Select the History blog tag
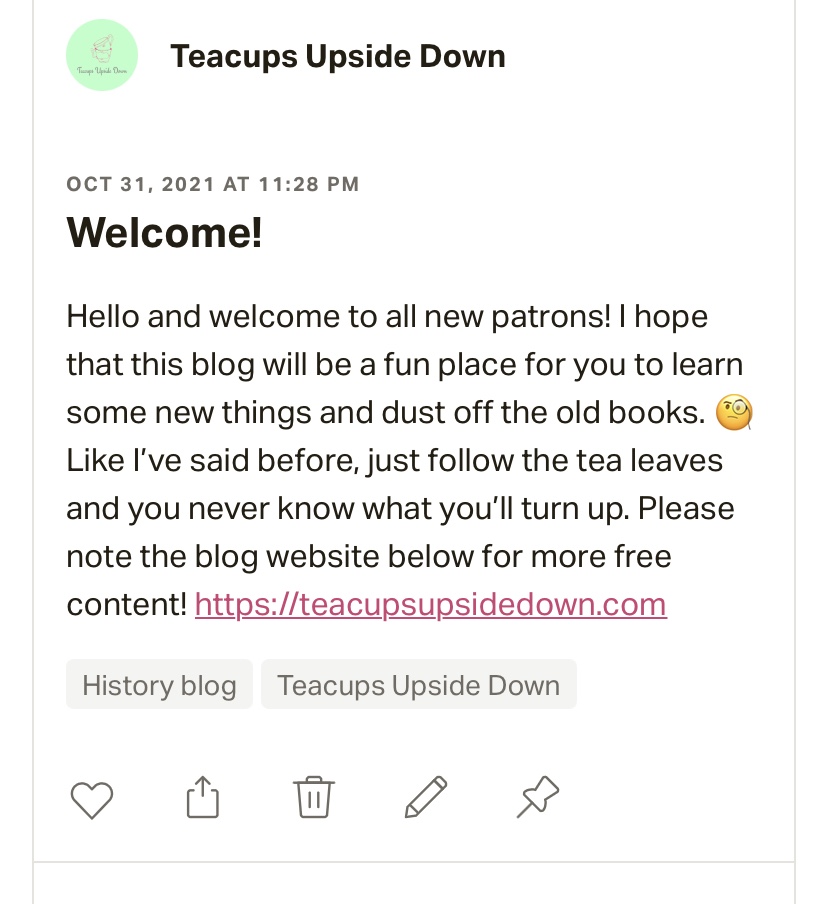 tap(159, 685)
